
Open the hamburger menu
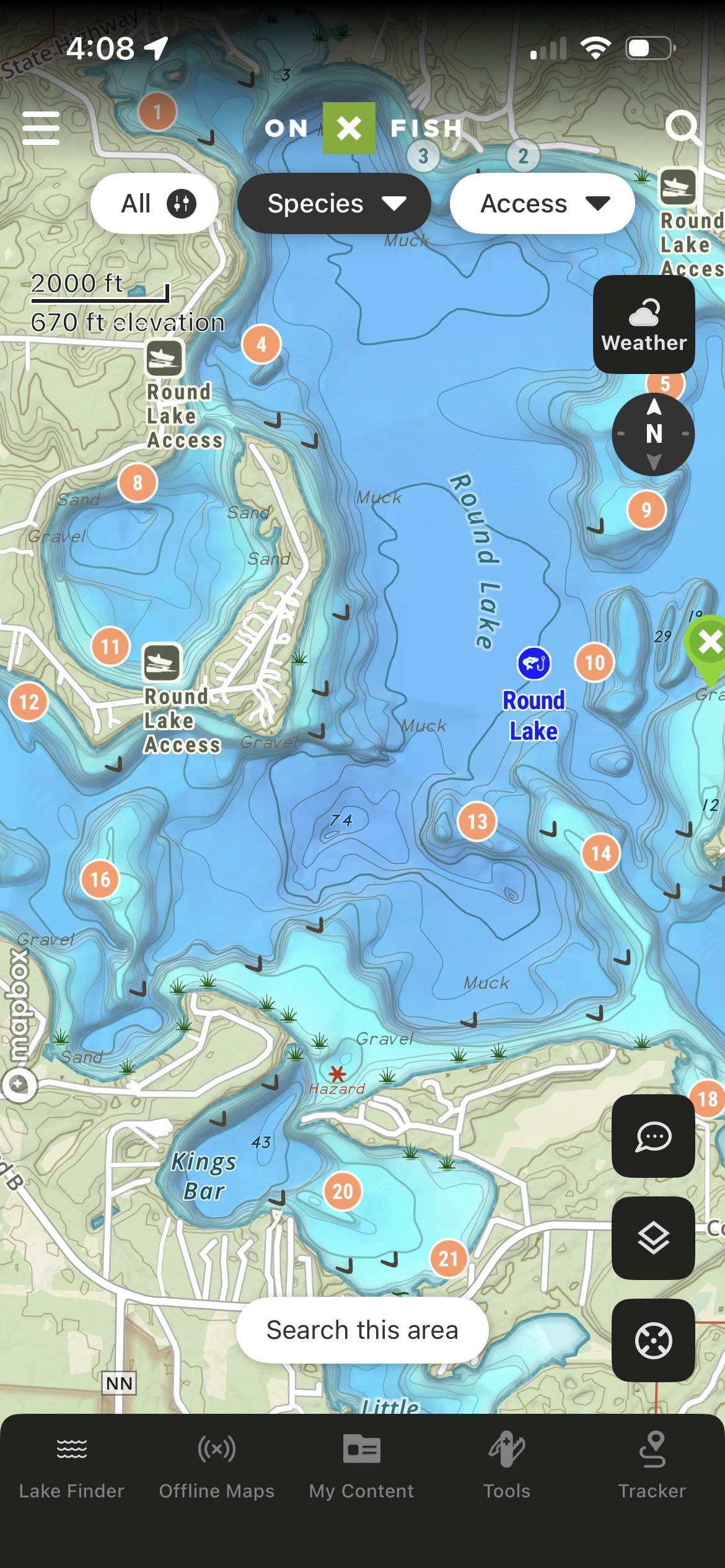41,128
